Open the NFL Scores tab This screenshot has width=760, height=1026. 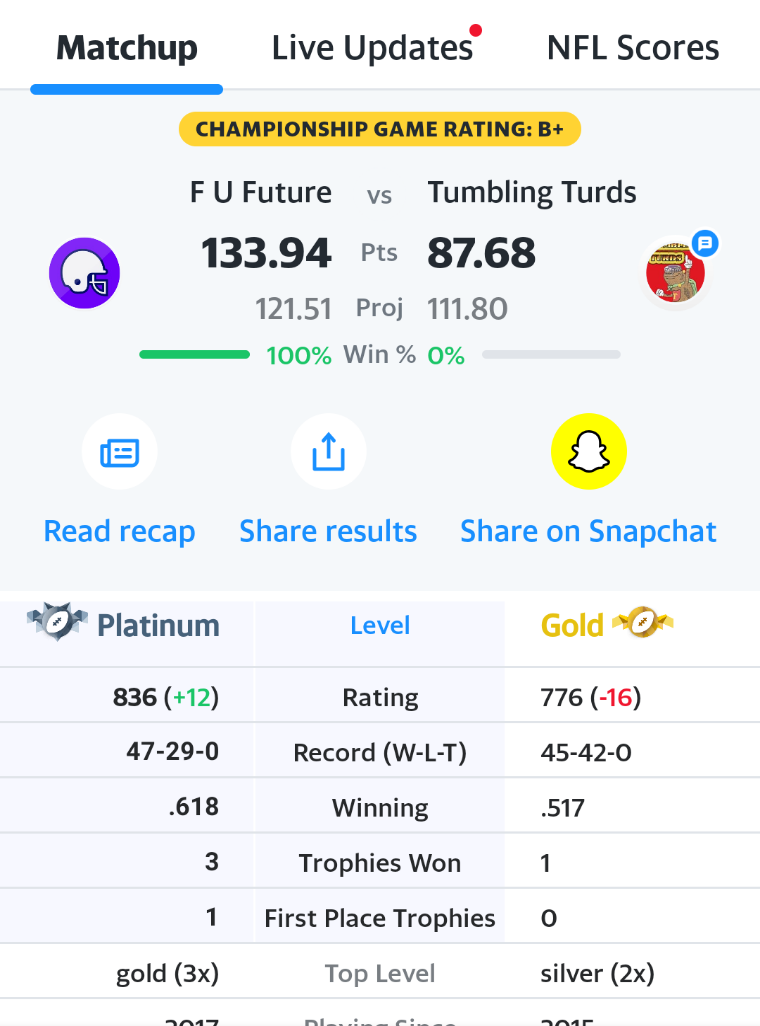point(632,48)
